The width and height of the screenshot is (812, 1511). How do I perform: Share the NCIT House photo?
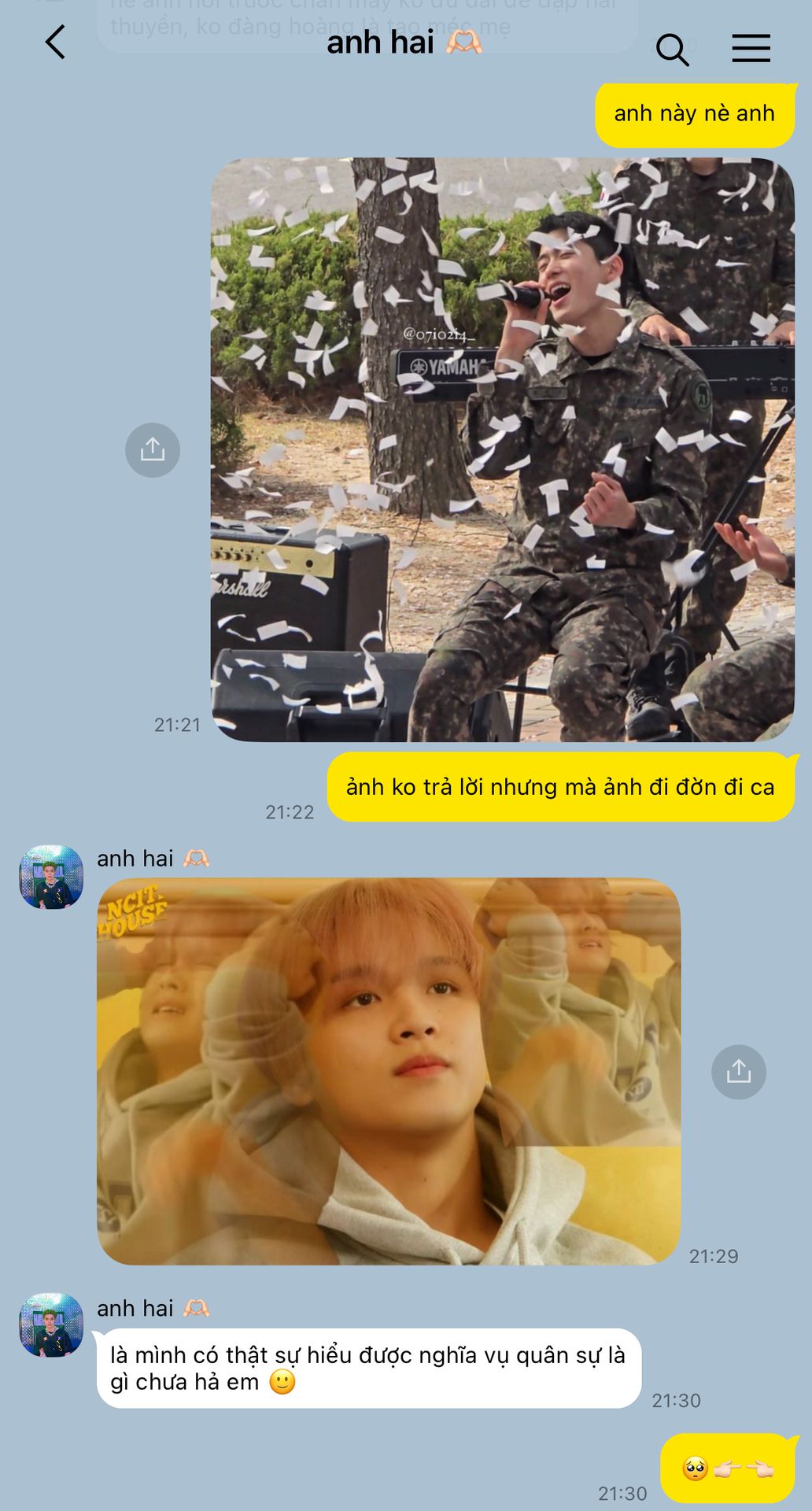coord(738,1072)
